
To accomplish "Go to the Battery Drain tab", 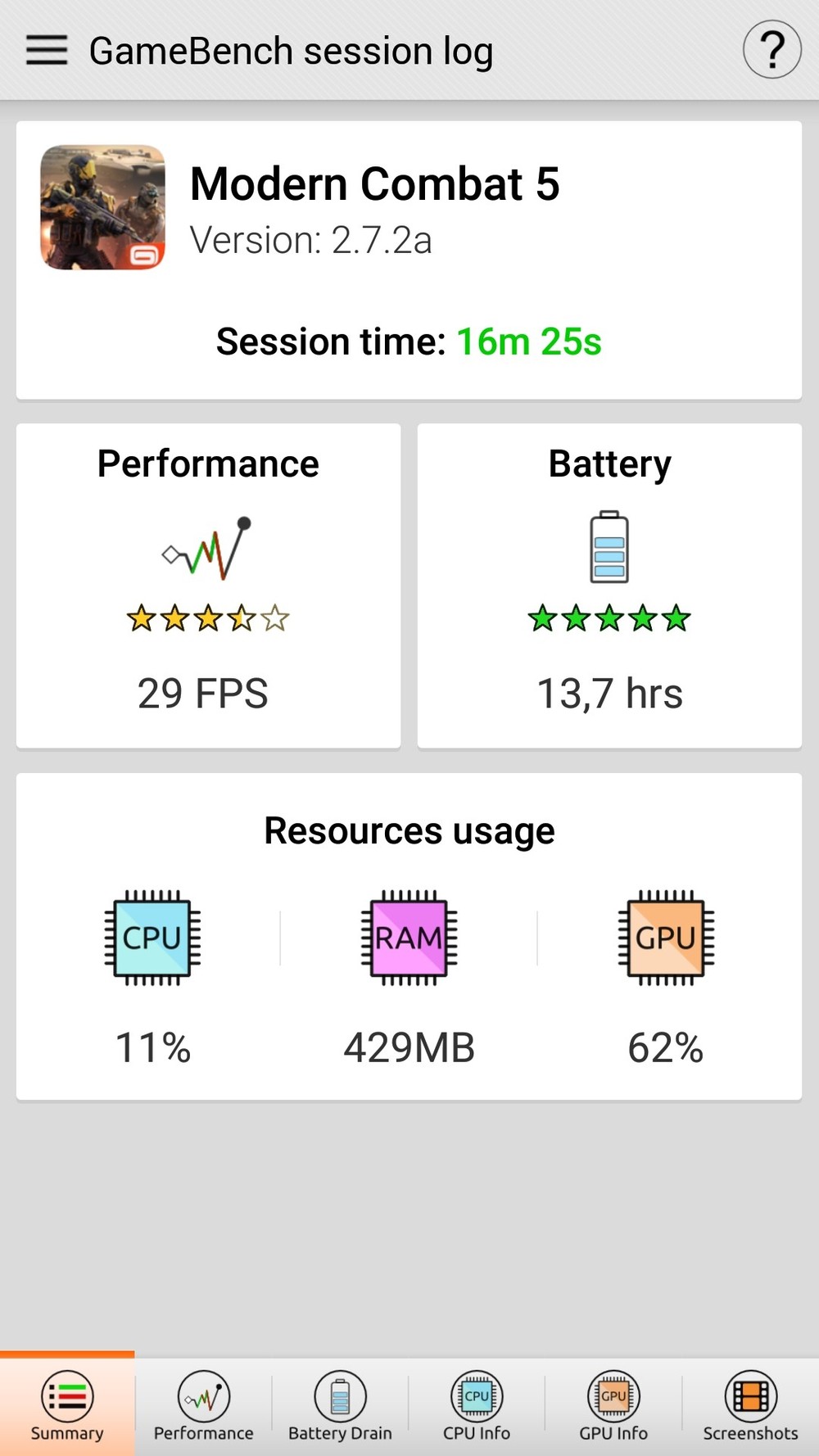I will tap(340, 1405).
